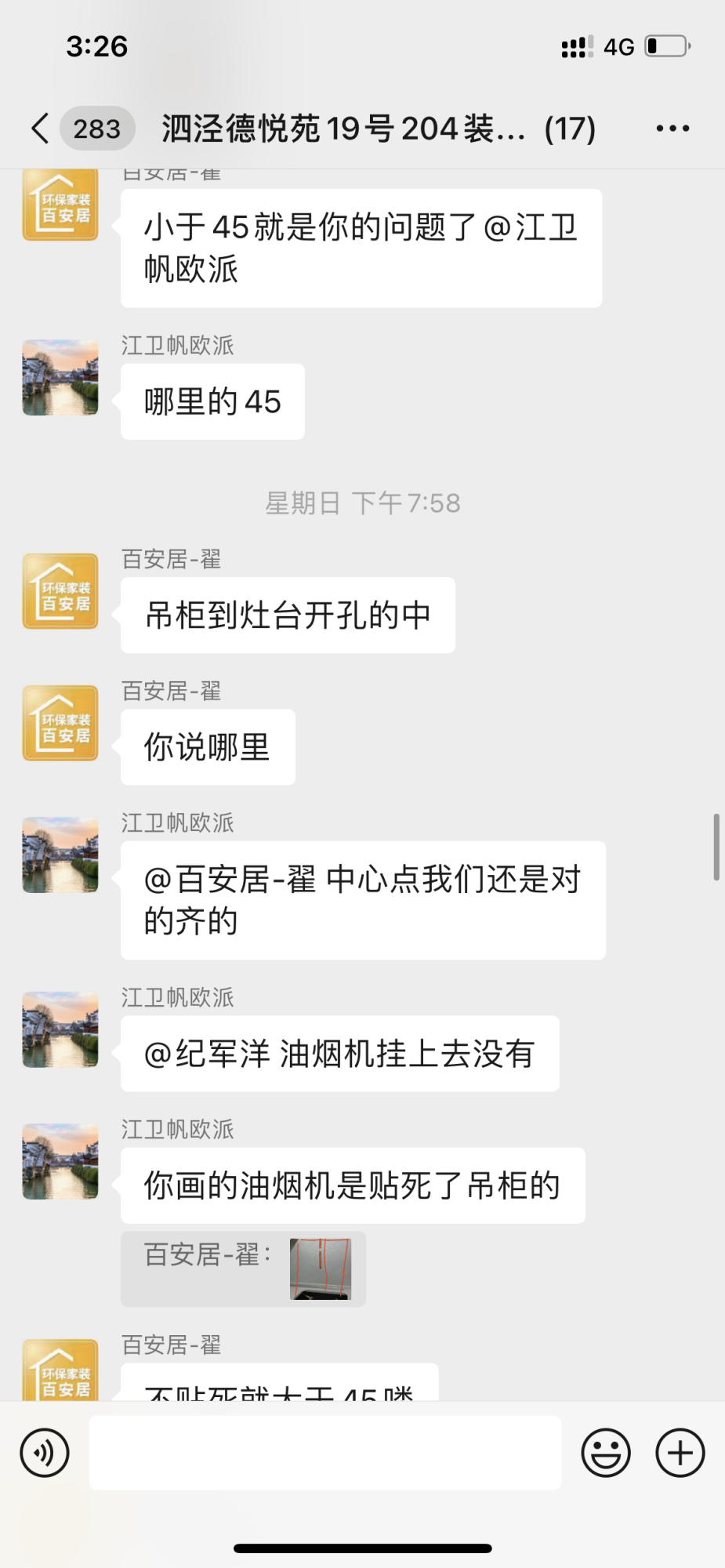
Task: Open the emoji sticker panel
Action: pyautogui.click(x=606, y=1453)
